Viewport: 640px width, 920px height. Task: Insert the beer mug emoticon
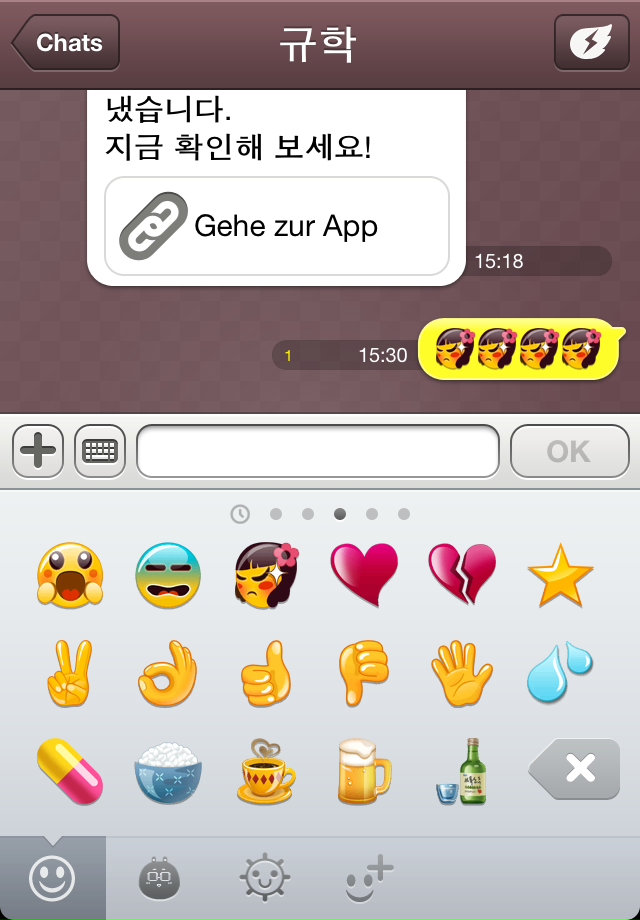coord(364,771)
